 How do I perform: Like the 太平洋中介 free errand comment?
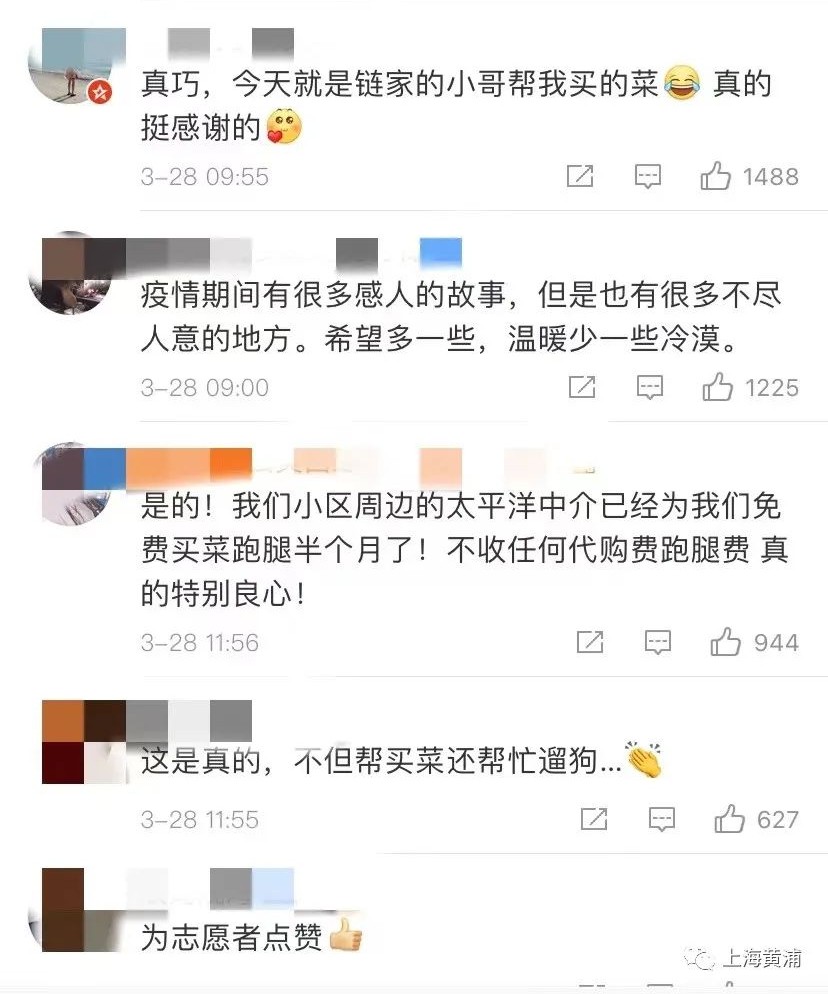725,642
